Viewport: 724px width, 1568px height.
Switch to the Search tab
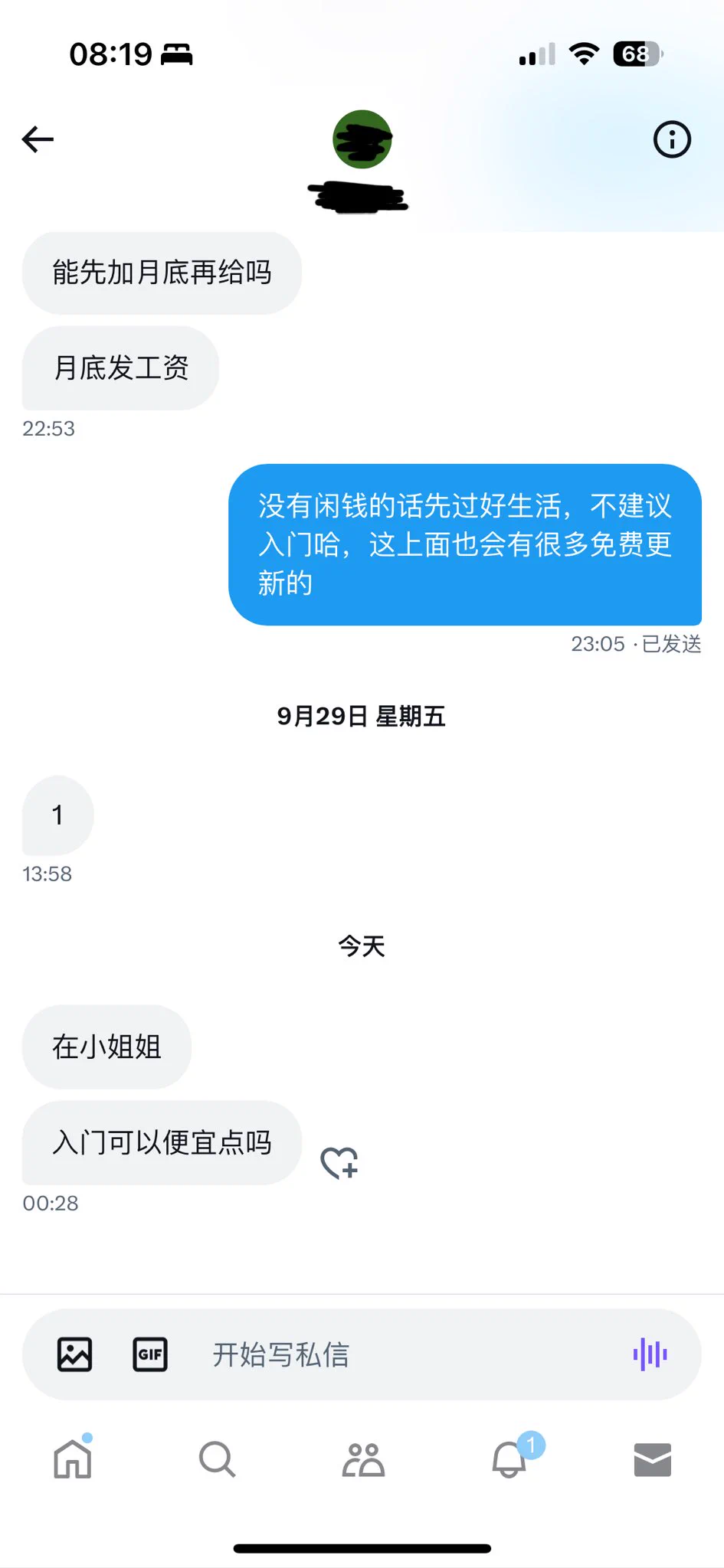click(x=217, y=1459)
